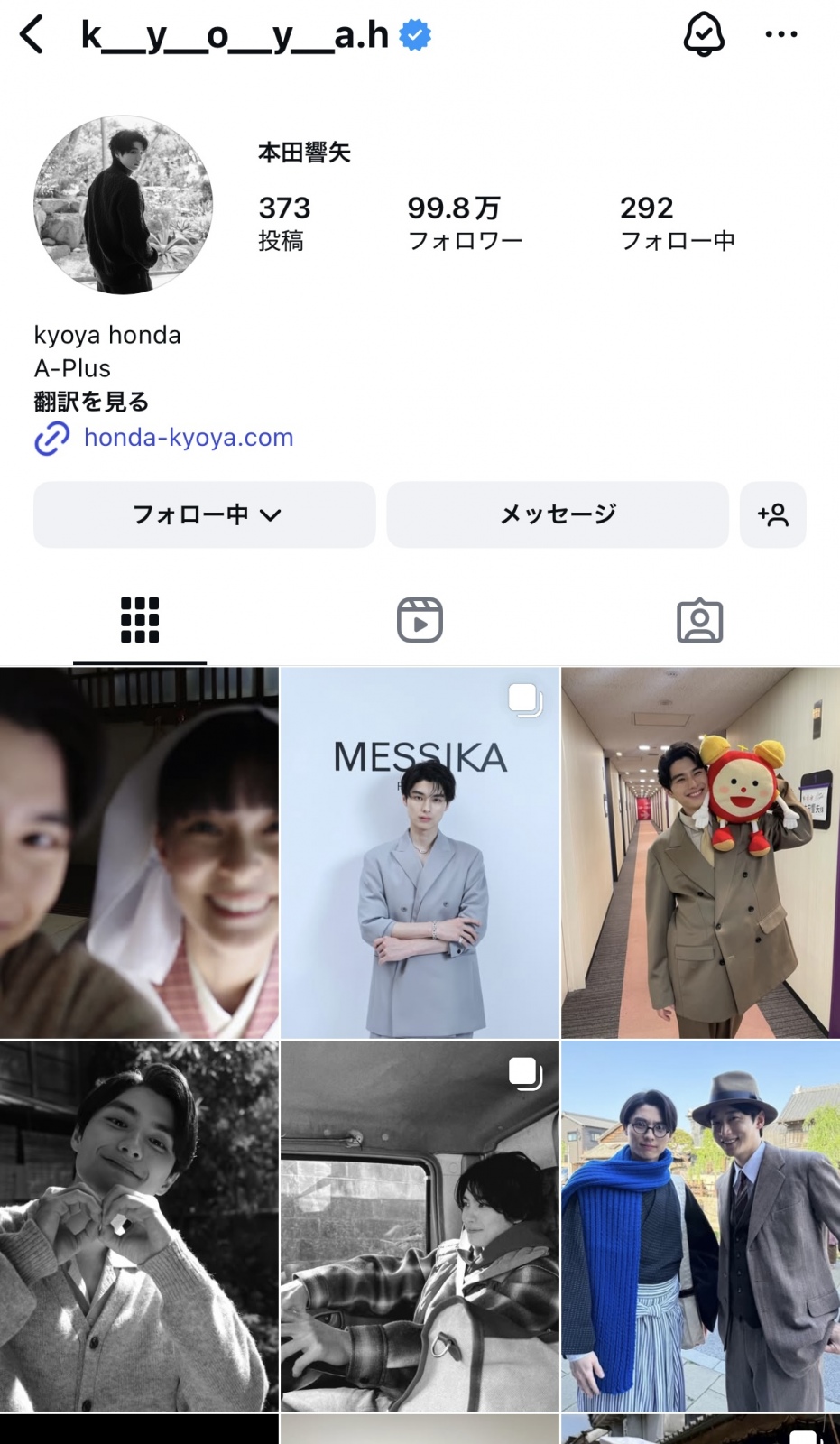
Task: View the profile picture
Action: pos(124,205)
